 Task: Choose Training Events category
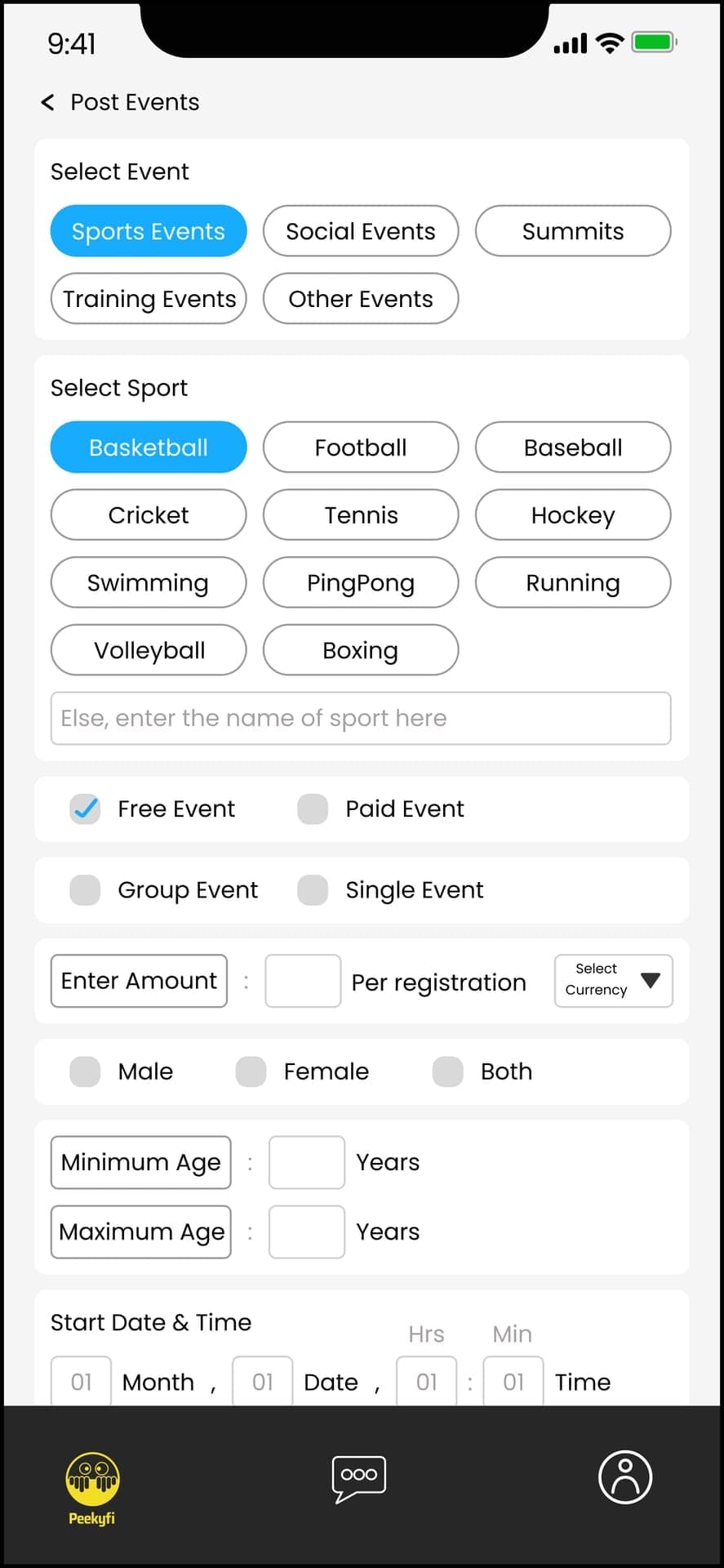149,299
